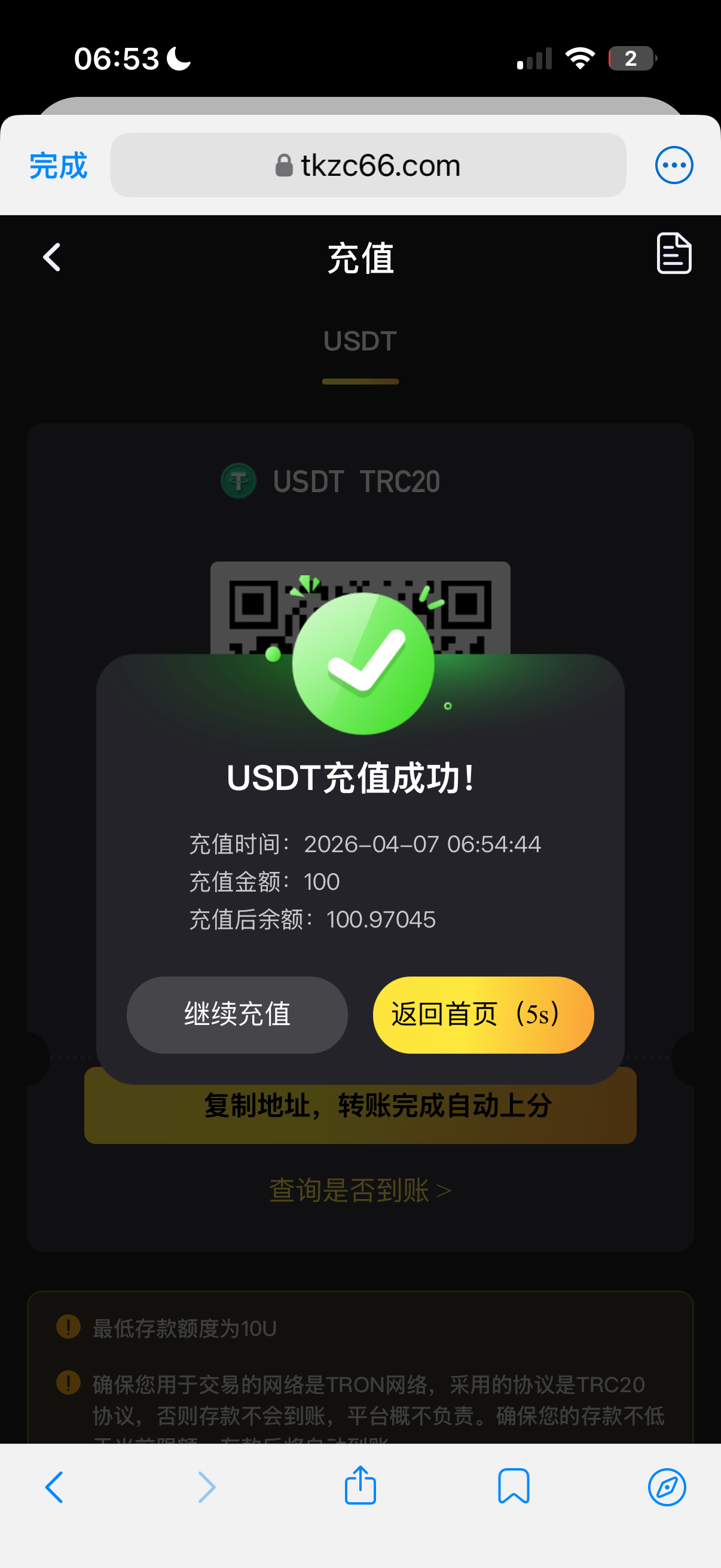Tap the back arrow on the 充值 page
Viewport: 721px width, 1568px height.
click(52, 256)
